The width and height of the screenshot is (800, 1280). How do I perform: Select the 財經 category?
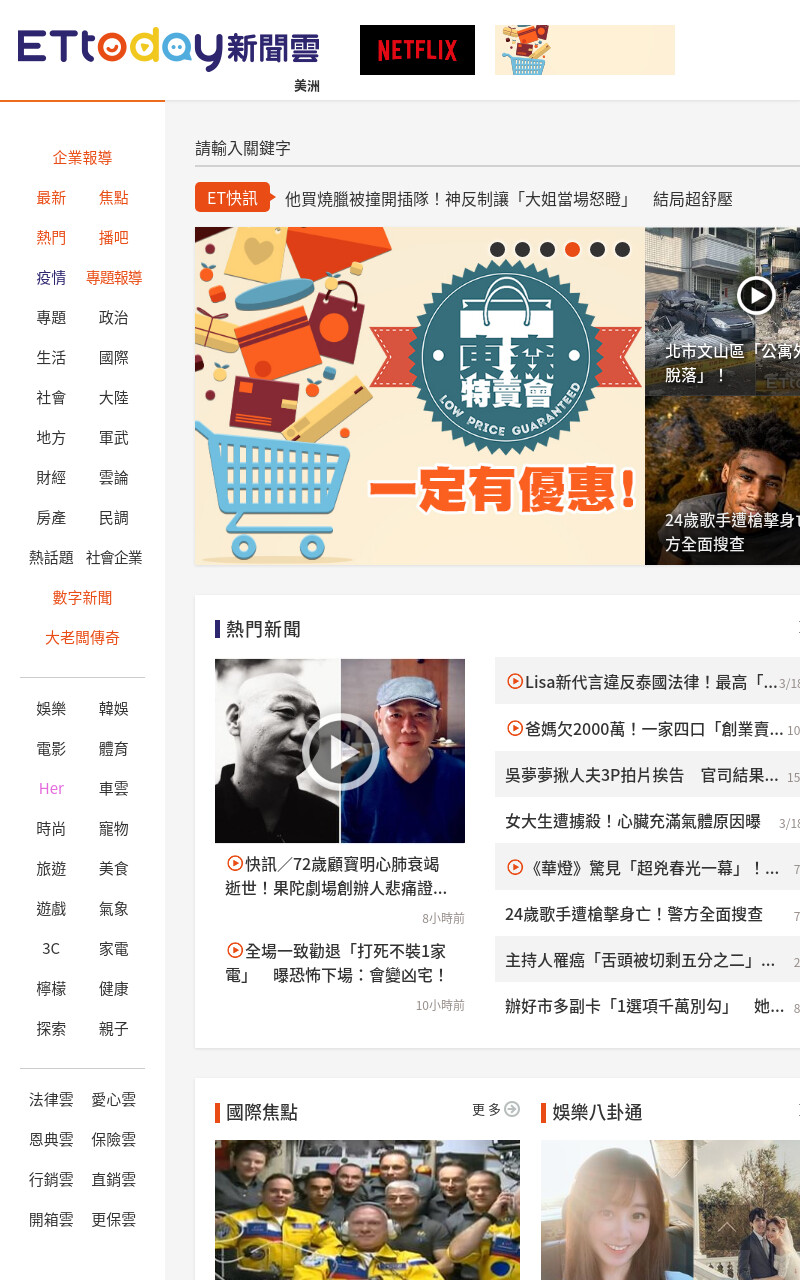tap(51, 478)
